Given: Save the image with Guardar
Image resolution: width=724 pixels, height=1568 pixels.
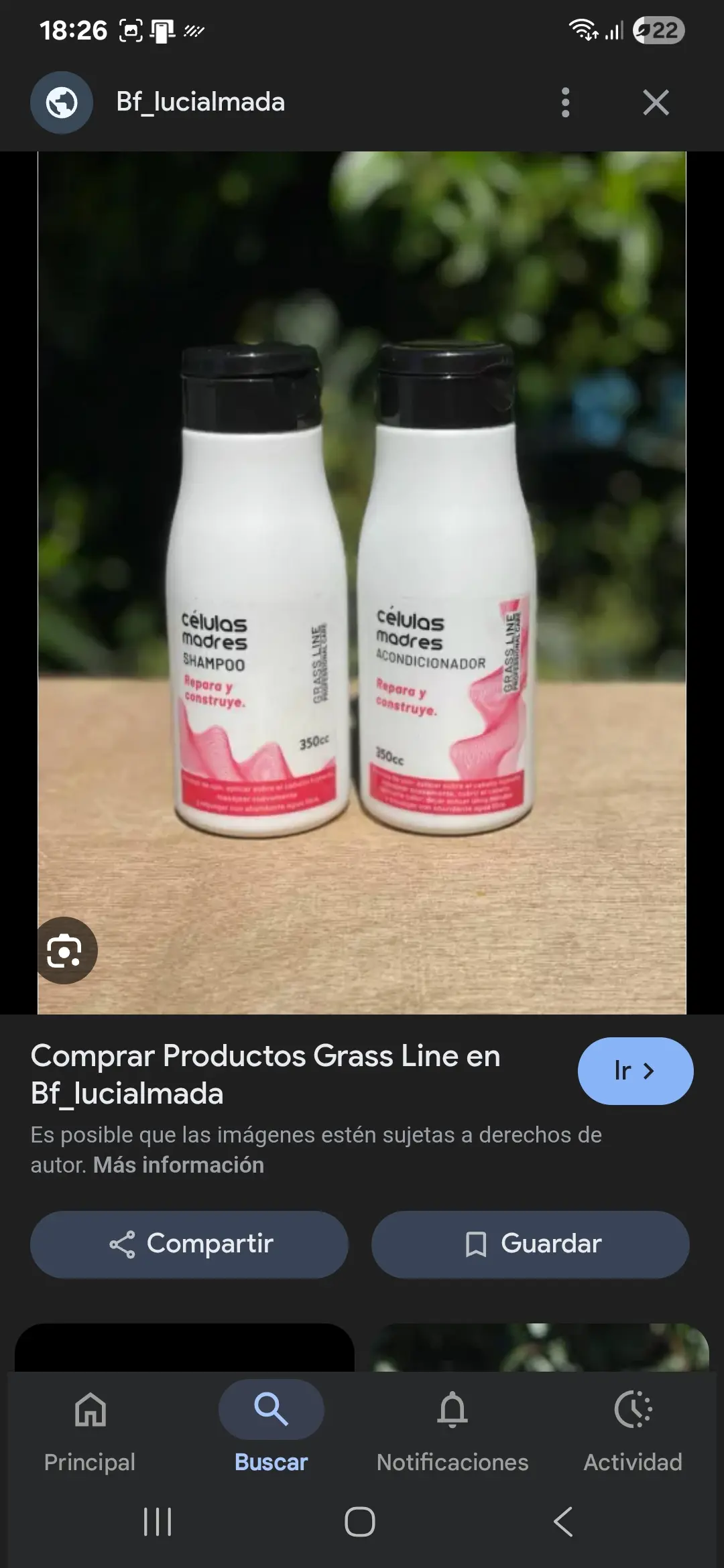Looking at the screenshot, I should click(x=530, y=1244).
